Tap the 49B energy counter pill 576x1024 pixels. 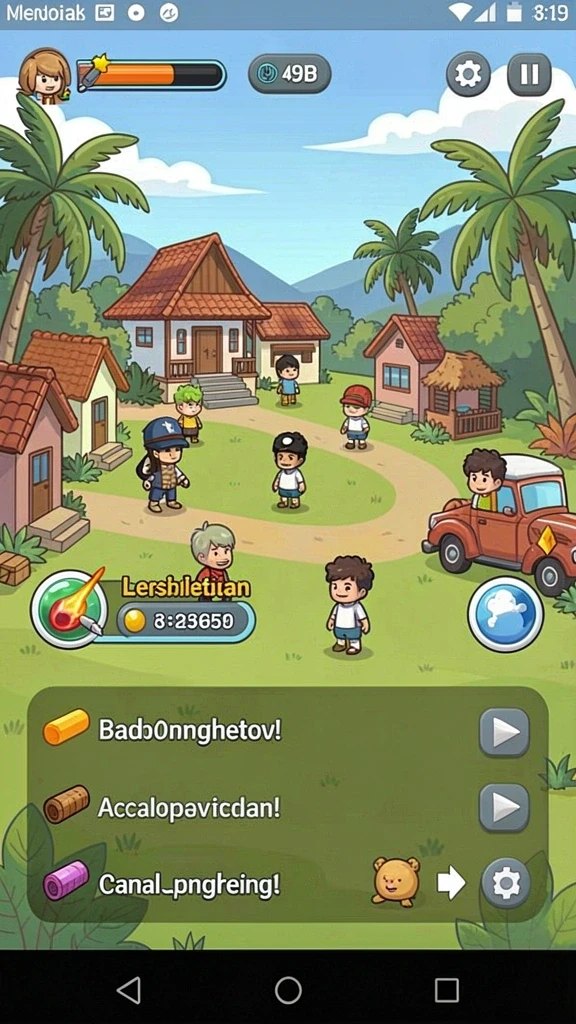[x=289, y=74]
